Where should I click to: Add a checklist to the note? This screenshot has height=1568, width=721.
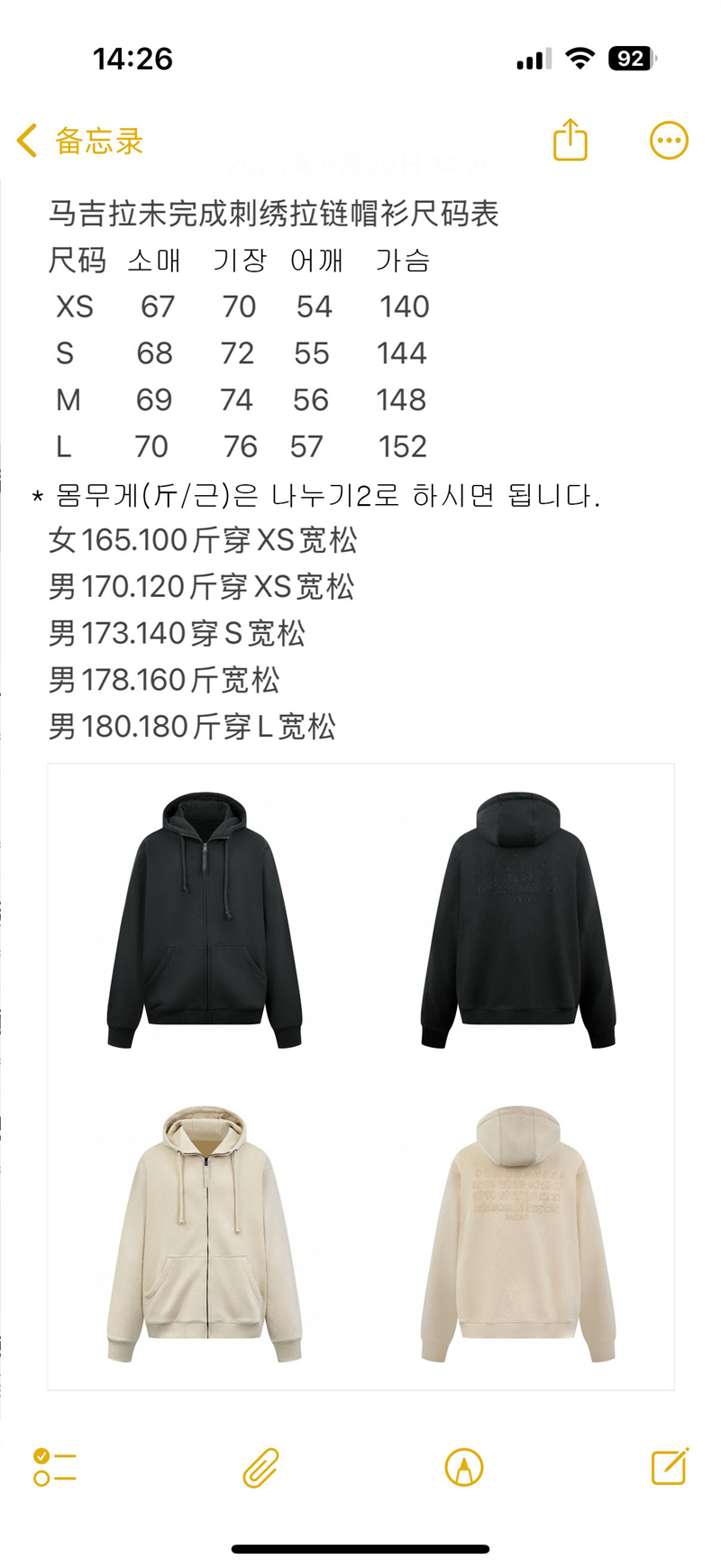click(x=55, y=1467)
